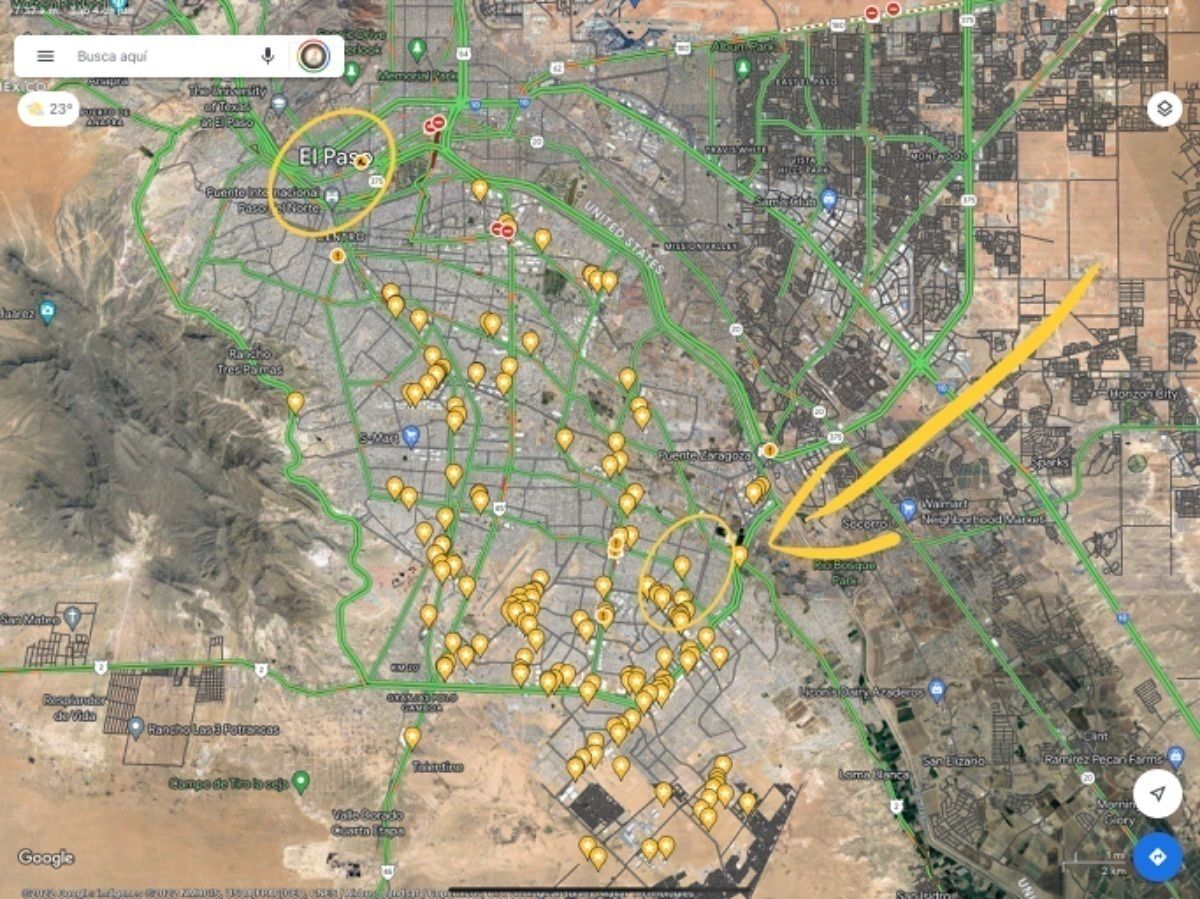Image resolution: width=1200 pixels, height=899 pixels.
Task: Select the Walmart Neighborhood Market pin
Action: (x=908, y=509)
